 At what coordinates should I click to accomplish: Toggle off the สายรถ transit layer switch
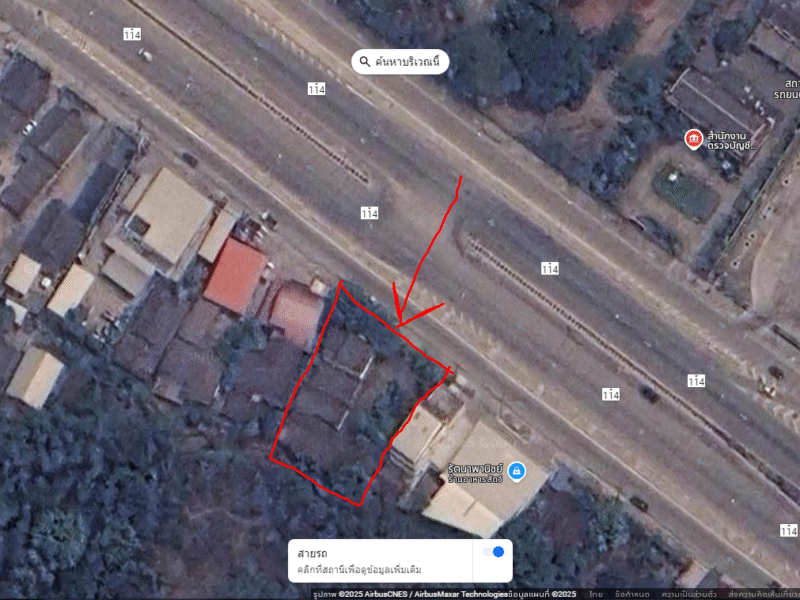(493, 552)
